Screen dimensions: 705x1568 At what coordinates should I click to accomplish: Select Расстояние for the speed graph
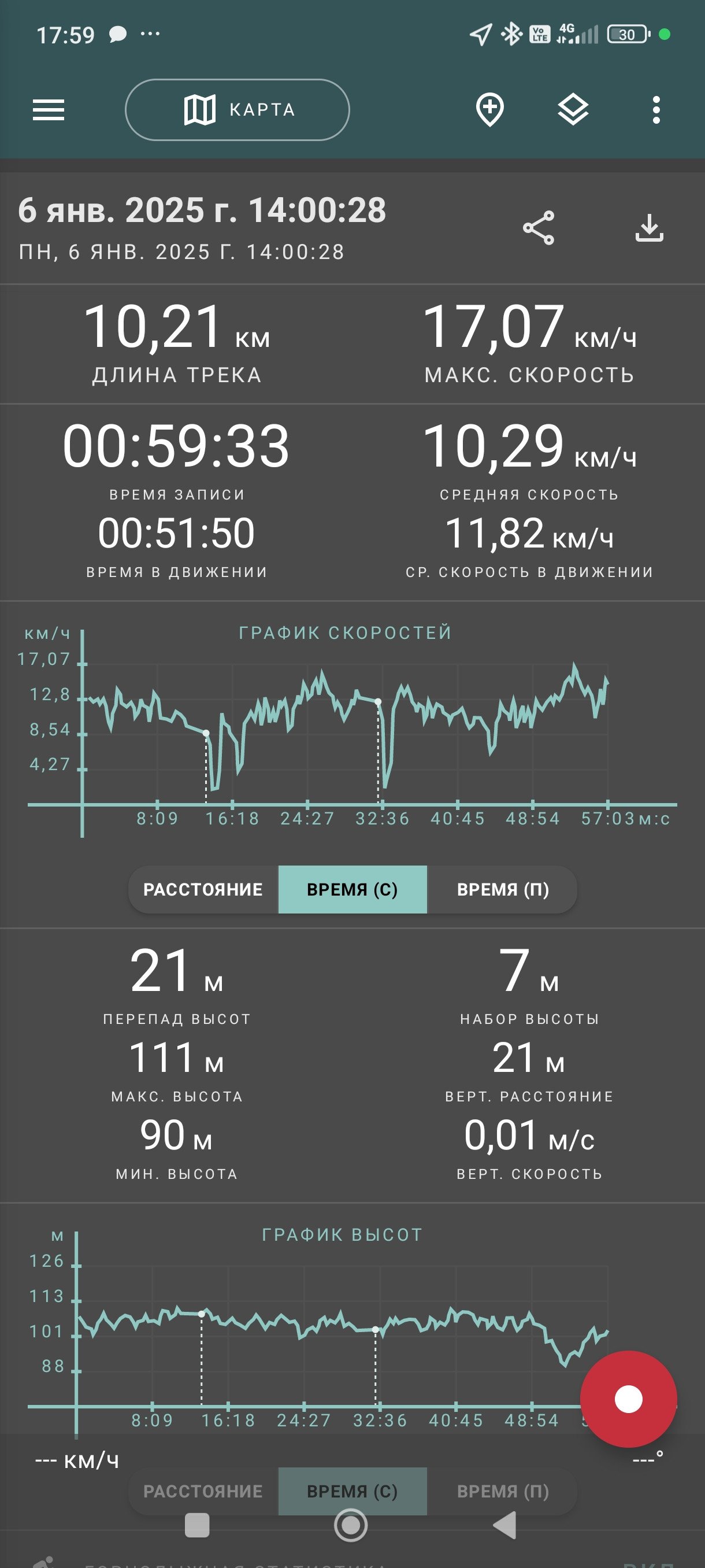(203, 889)
